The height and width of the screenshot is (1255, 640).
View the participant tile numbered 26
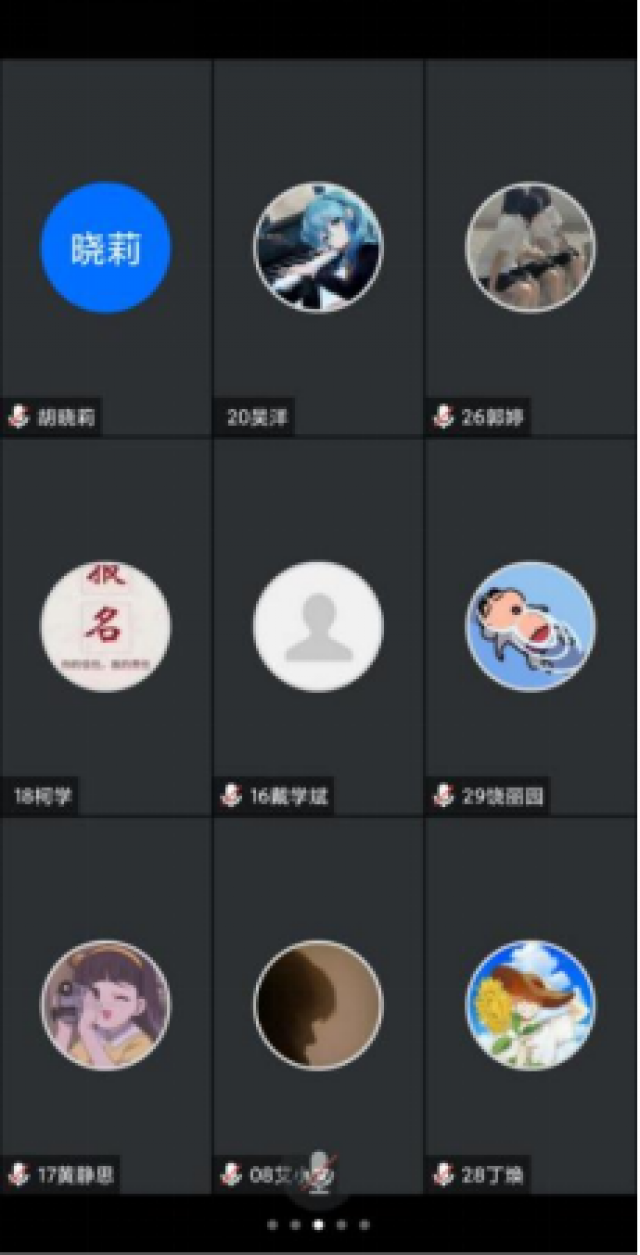tap(531, 247)
